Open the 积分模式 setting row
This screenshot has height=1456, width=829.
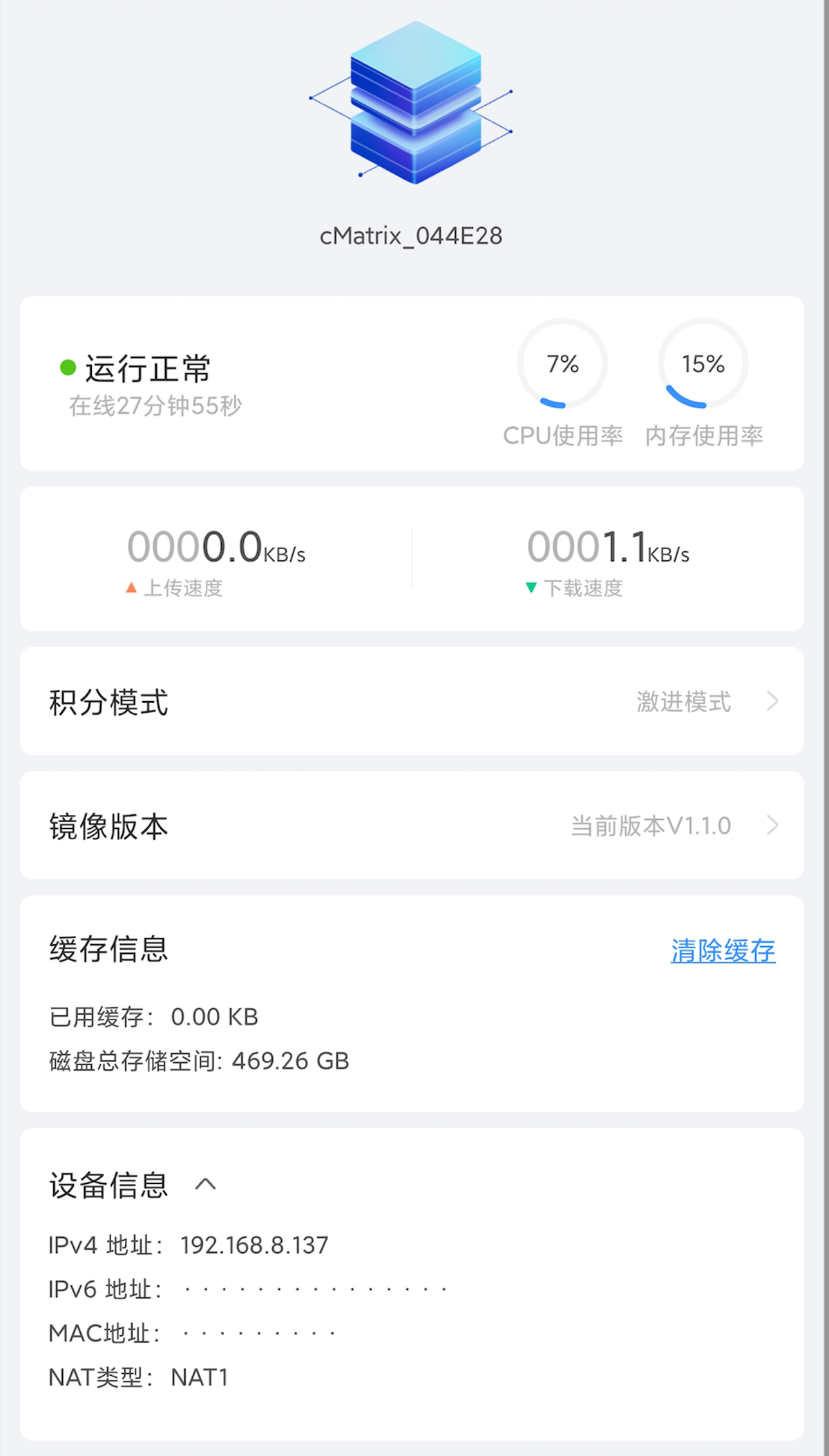[x=412, y=702]
